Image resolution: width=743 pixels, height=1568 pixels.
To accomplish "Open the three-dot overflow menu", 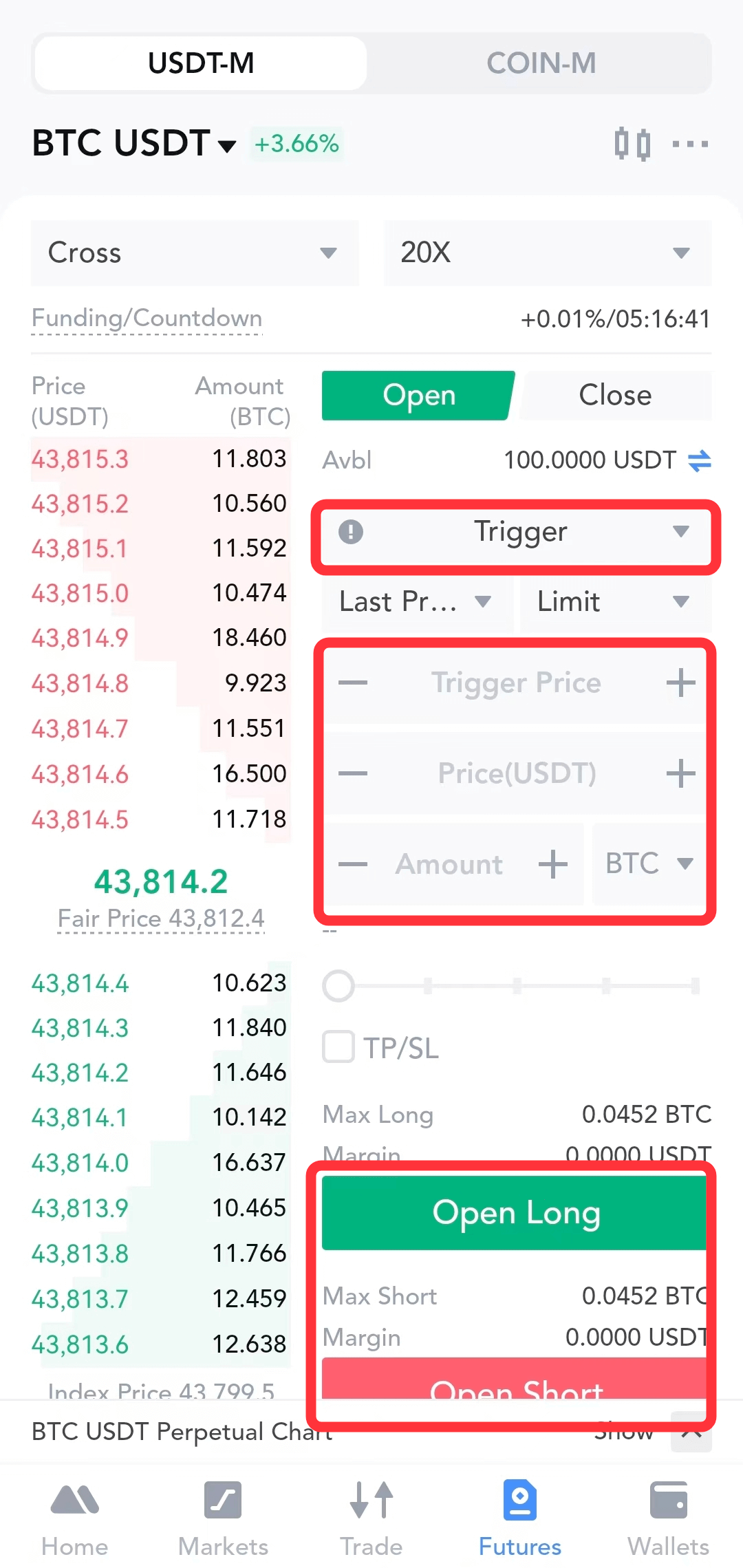I will coord(690,144).
